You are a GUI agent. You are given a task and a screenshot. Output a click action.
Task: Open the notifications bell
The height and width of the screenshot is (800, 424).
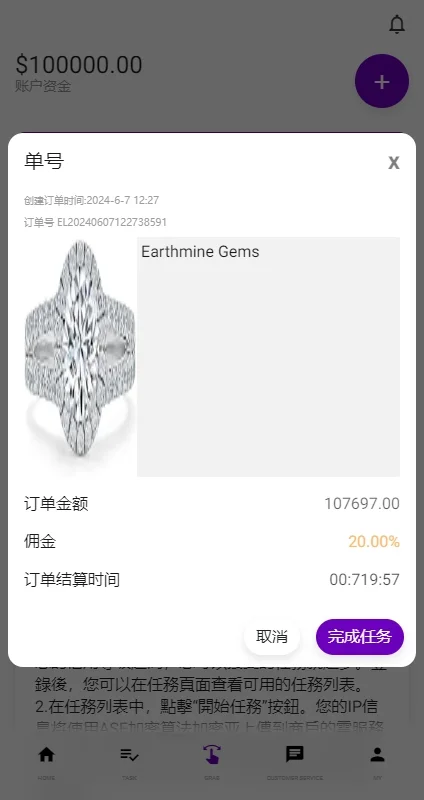pyautogui.click(x=397, y=24)
